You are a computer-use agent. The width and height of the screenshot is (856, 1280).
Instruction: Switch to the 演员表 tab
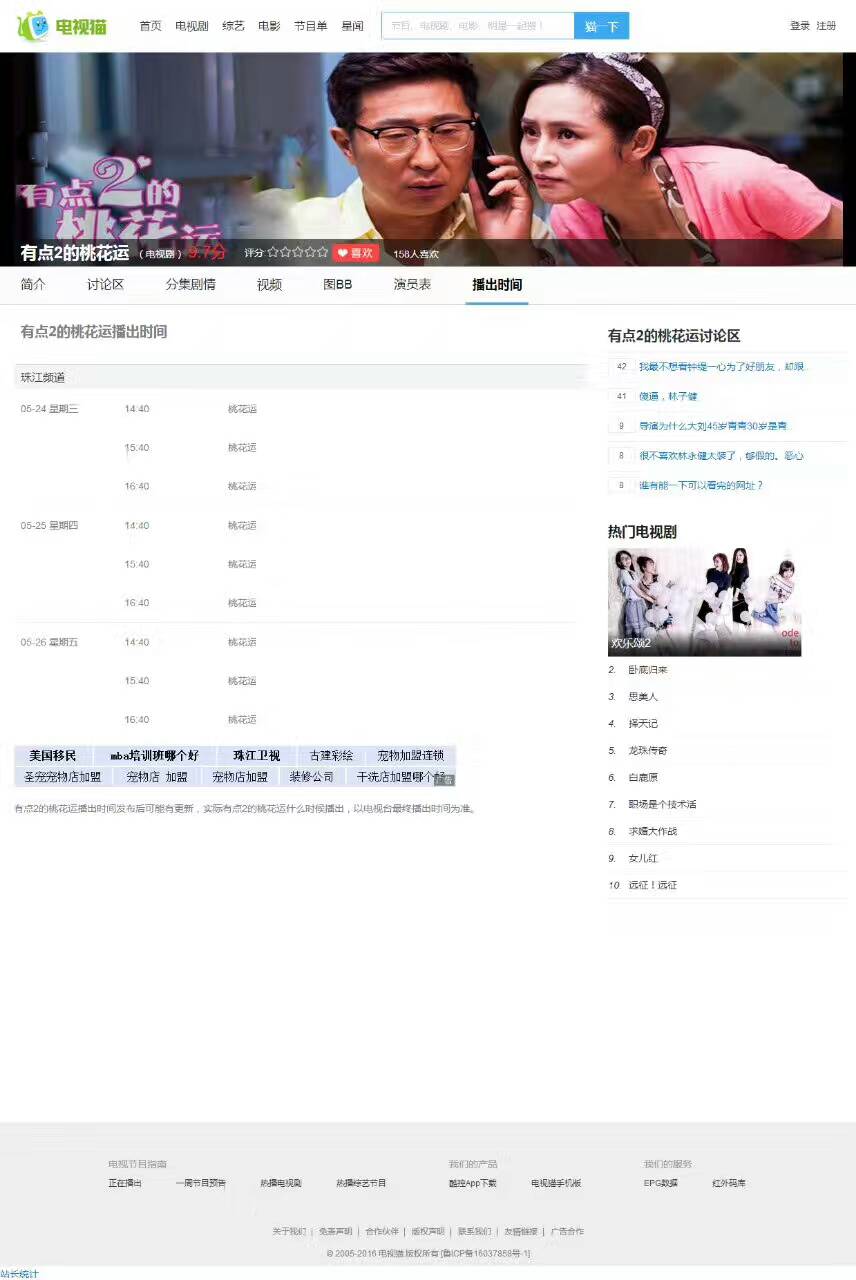click(x=411, y=284)
